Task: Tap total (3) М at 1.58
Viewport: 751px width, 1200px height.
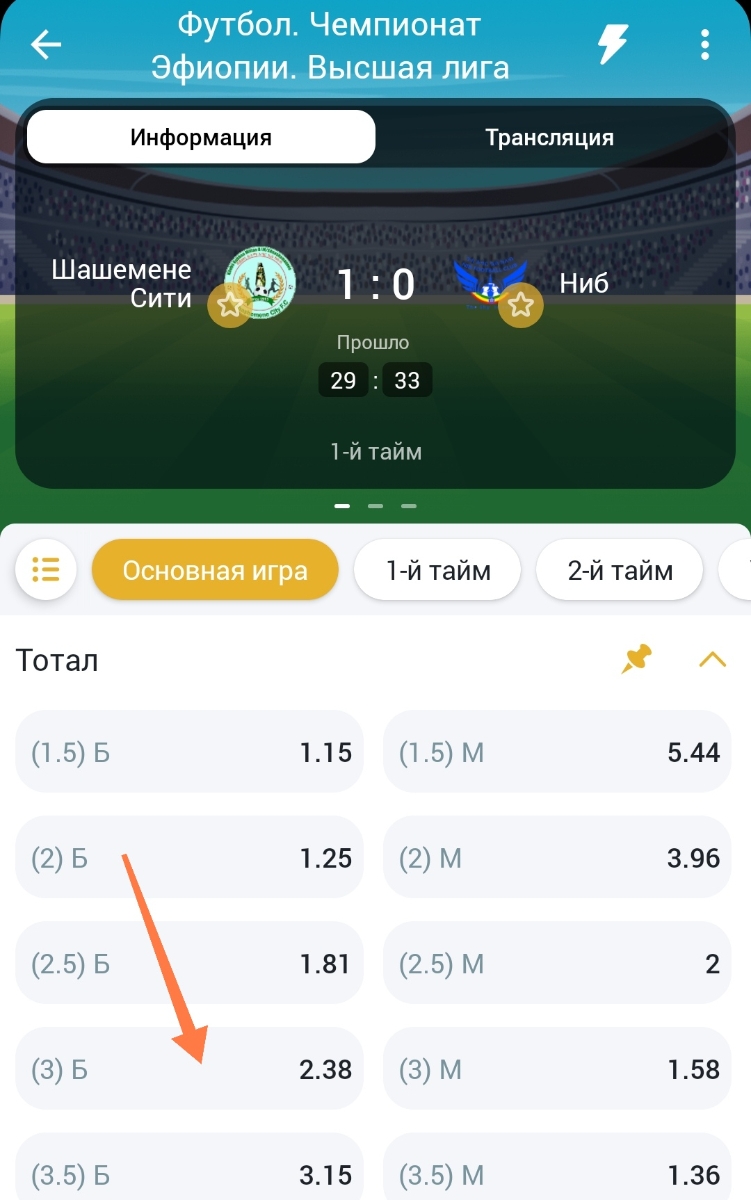Action: click(x=557, y=1069)
